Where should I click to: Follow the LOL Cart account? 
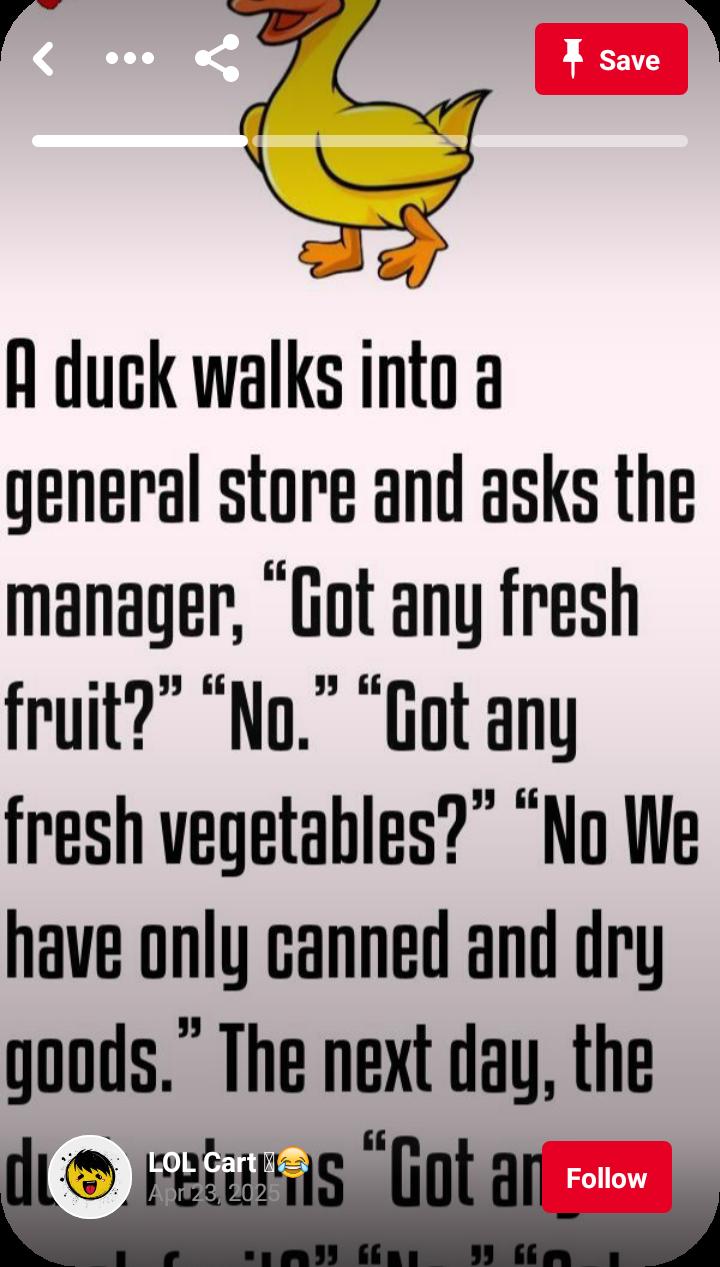606,1177
